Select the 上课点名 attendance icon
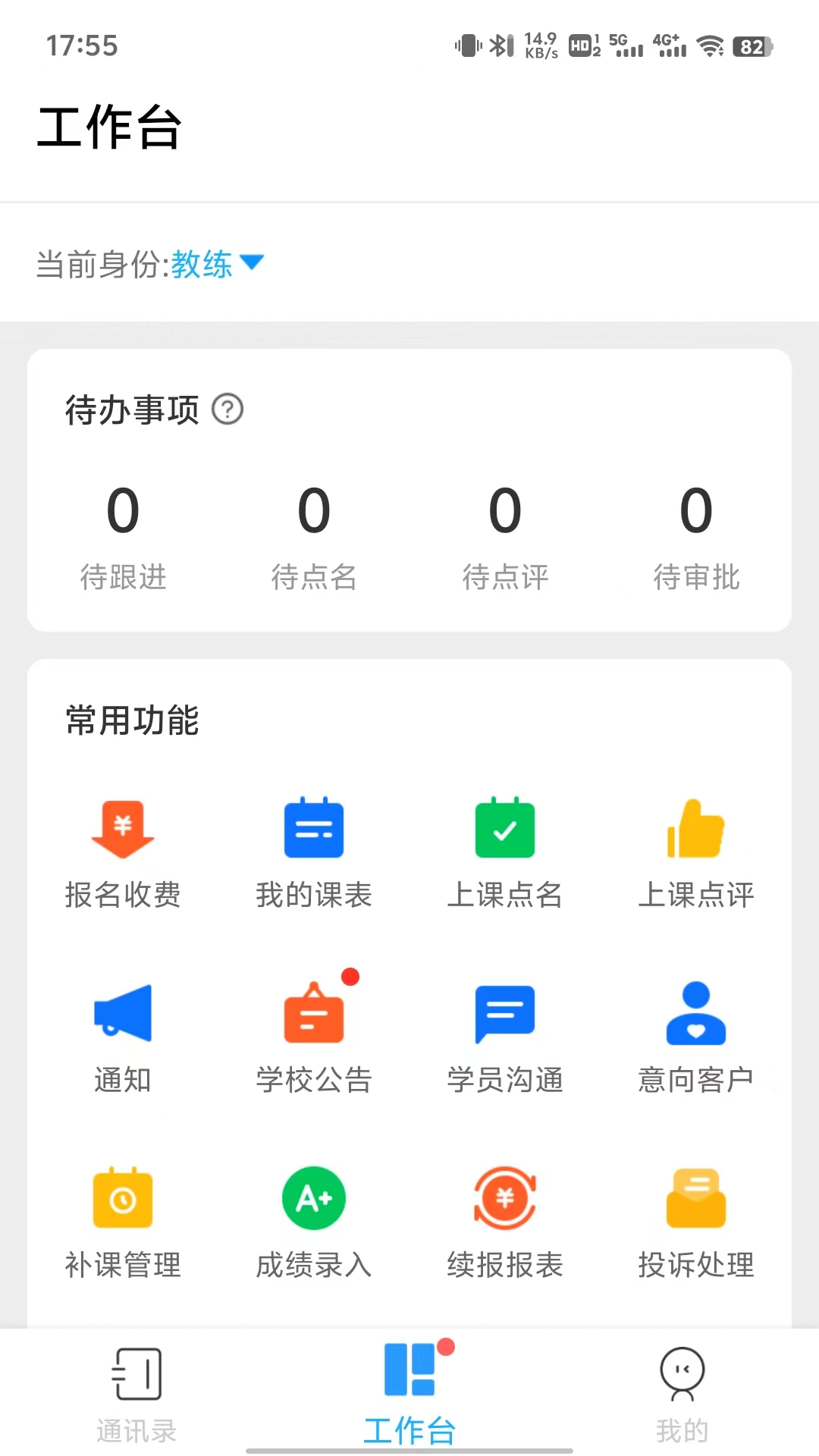 505,849
